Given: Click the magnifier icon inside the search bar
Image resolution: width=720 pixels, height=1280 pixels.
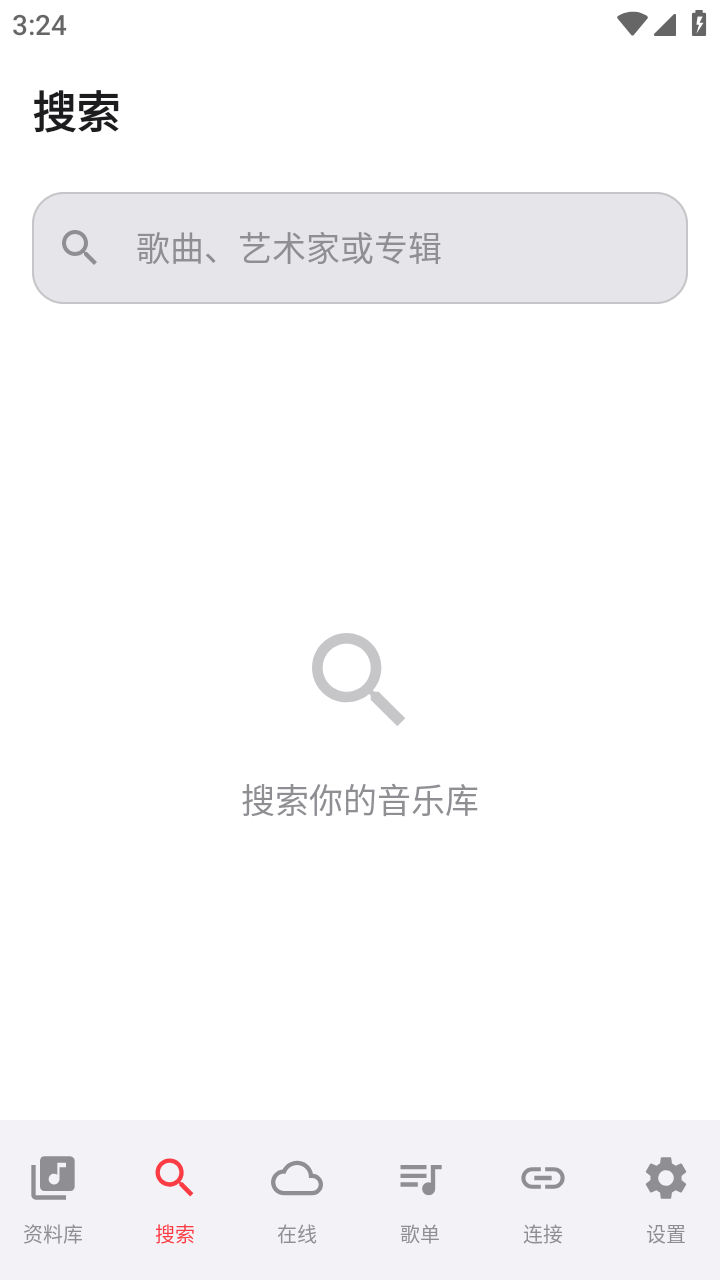Looking at the screenshot, I should point(80,247).
